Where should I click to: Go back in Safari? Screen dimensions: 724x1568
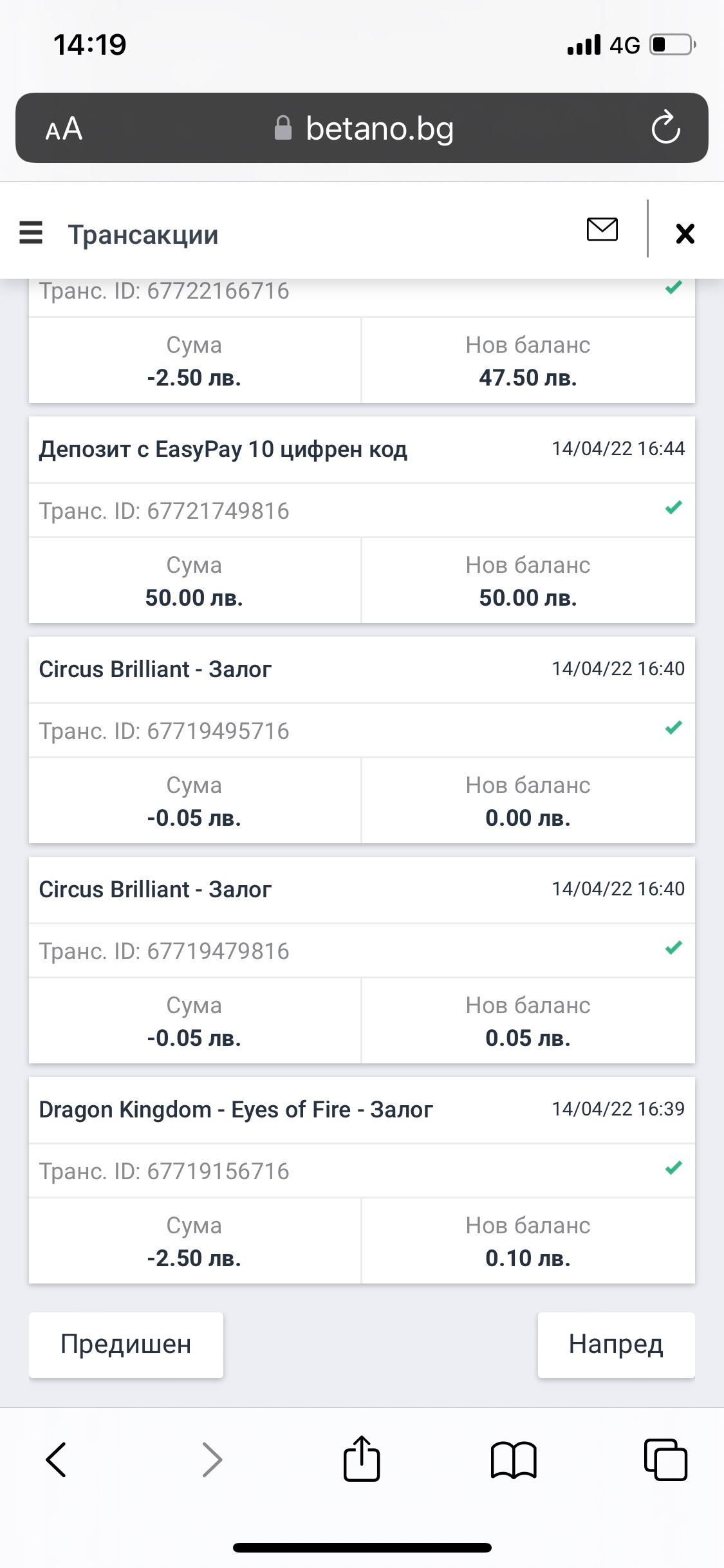57,1459
